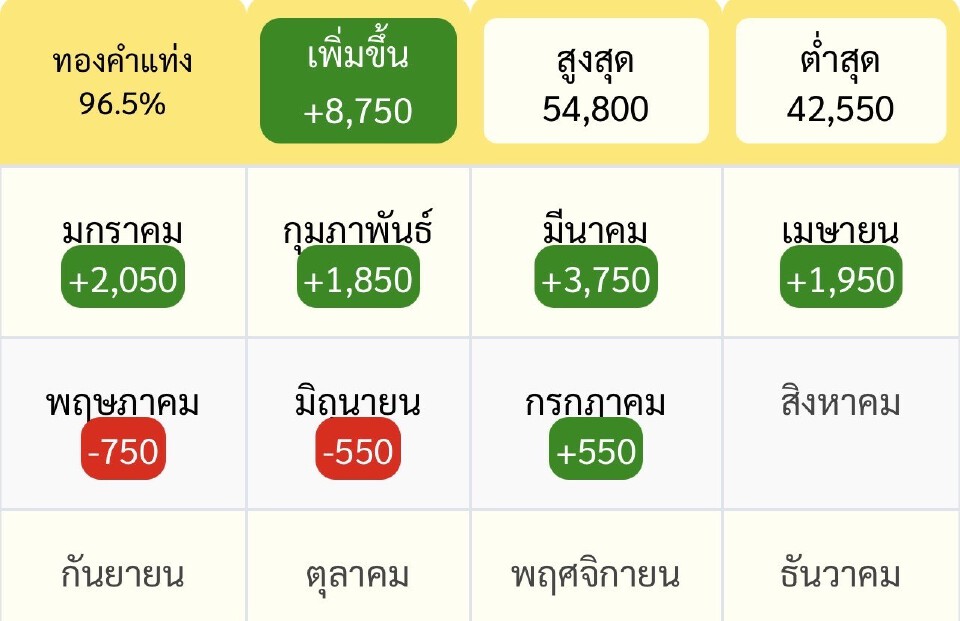Open the กรกฎาคม month cell
Image resolution: width=960 pixels, height=621 pixels.
596,426
